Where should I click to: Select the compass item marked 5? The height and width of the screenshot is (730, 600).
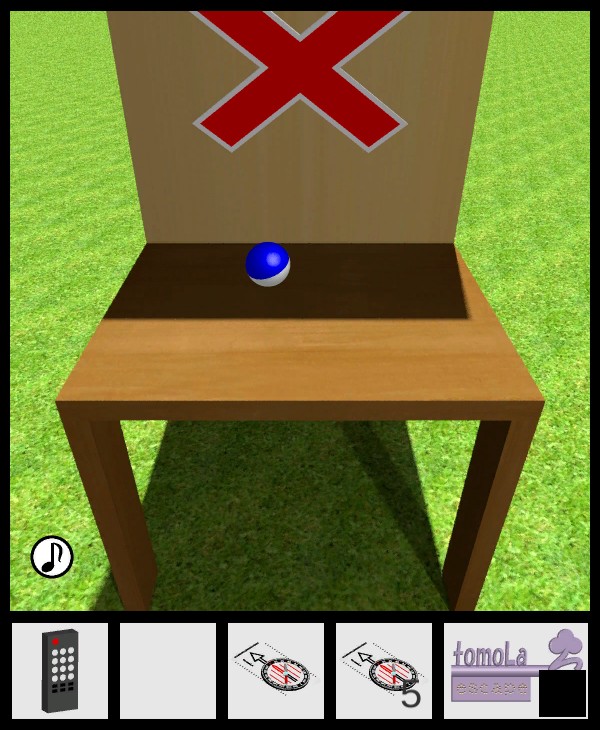pos(384,671)
